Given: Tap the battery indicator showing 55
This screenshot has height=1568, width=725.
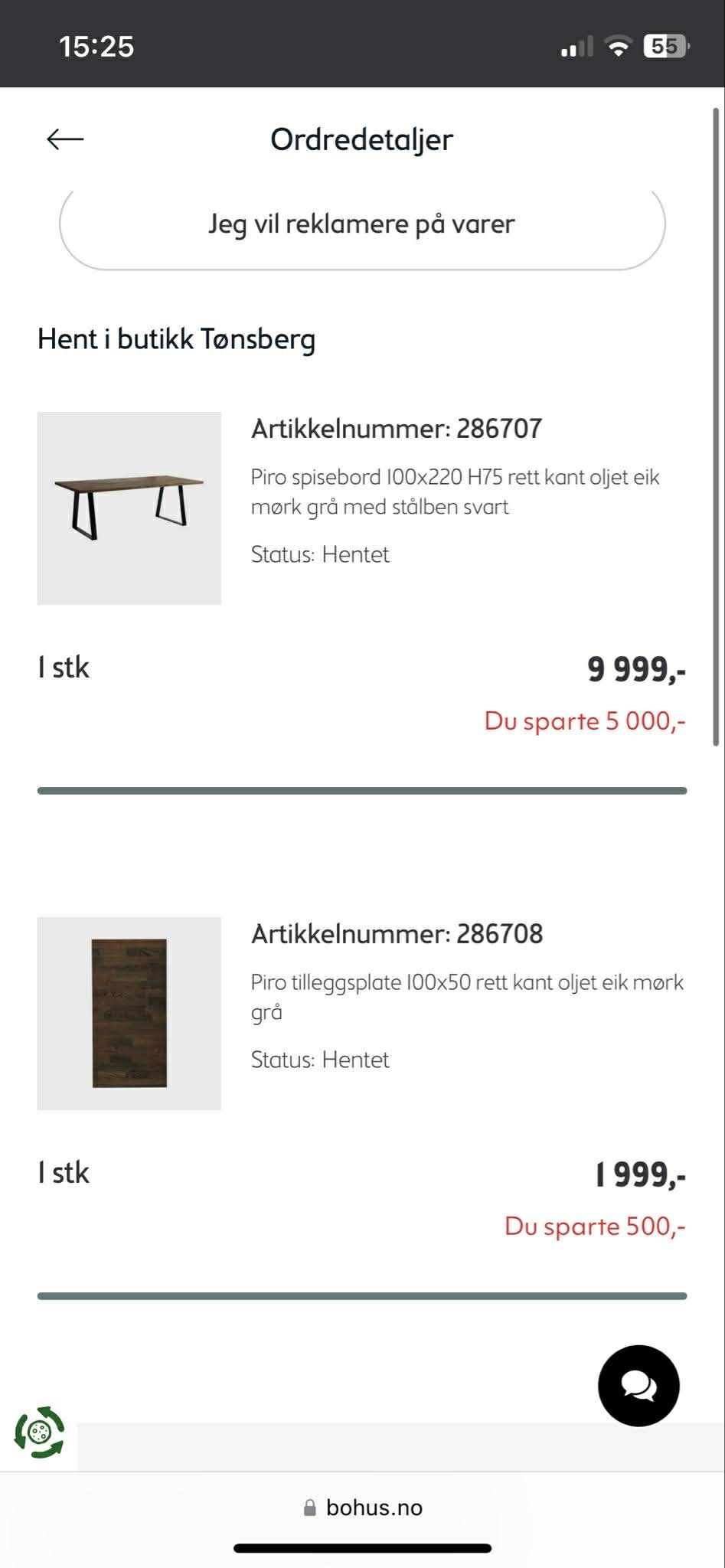Looking at the screenshot, I should [x=665, y=44].
